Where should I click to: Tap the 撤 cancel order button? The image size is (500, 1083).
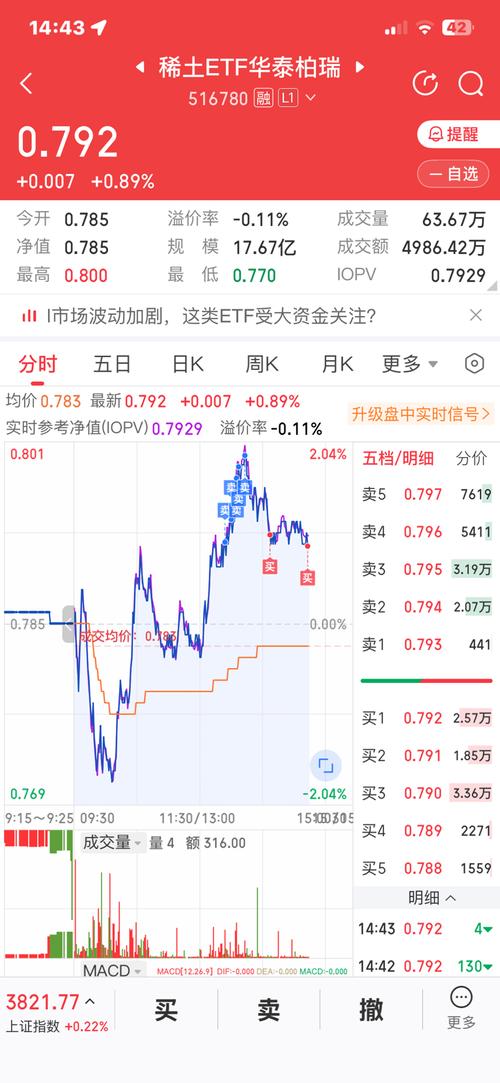pos(371,1009)
